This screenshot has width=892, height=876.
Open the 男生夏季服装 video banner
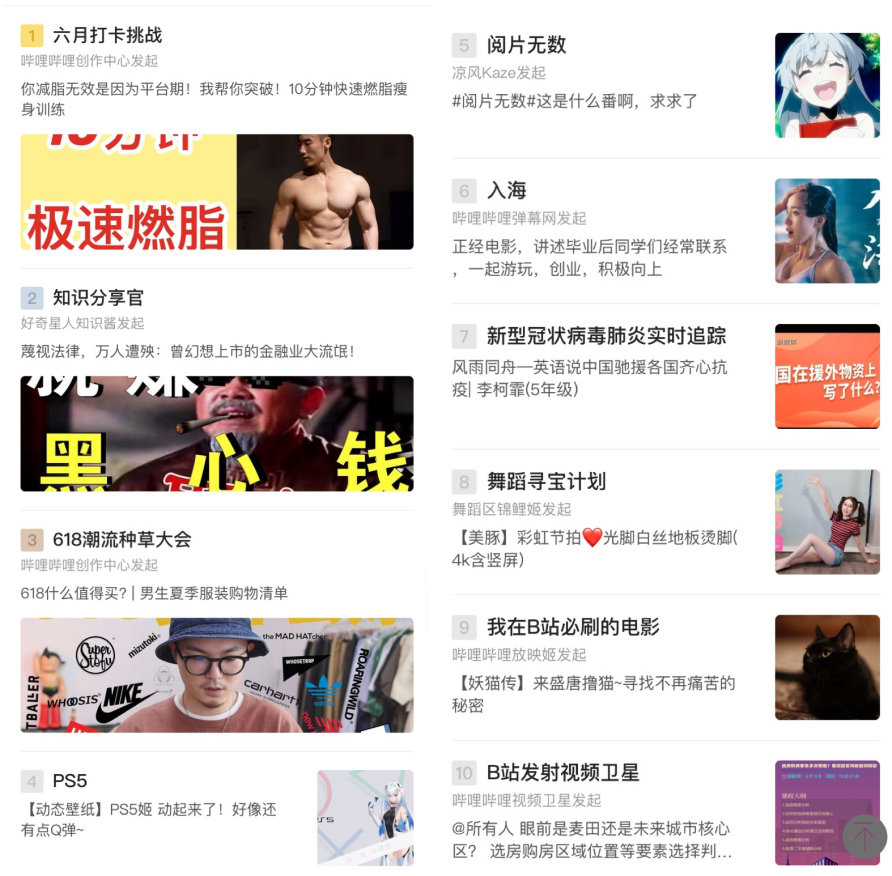coord(217,675)
